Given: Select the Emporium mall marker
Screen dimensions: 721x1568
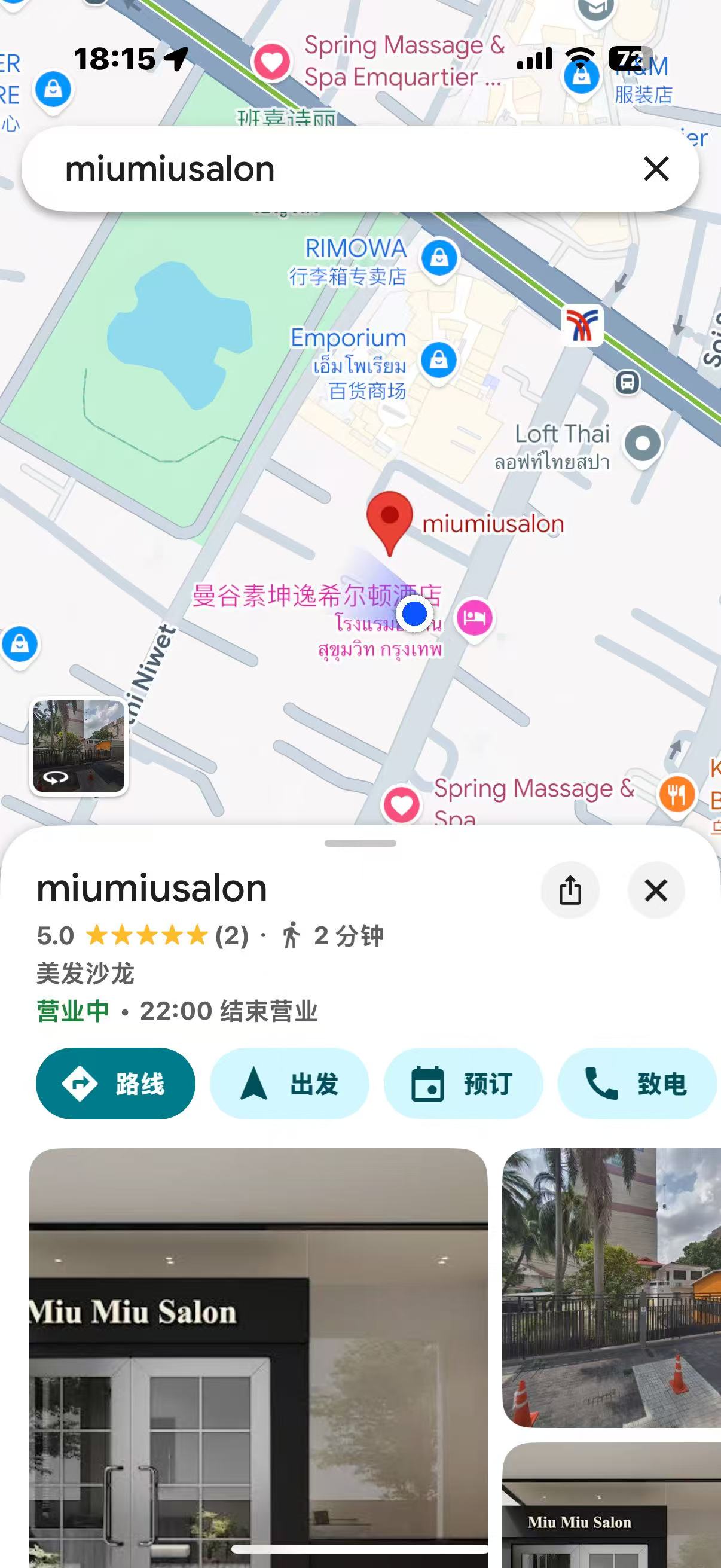Looking at the screenshot, I should click(439, 359).
